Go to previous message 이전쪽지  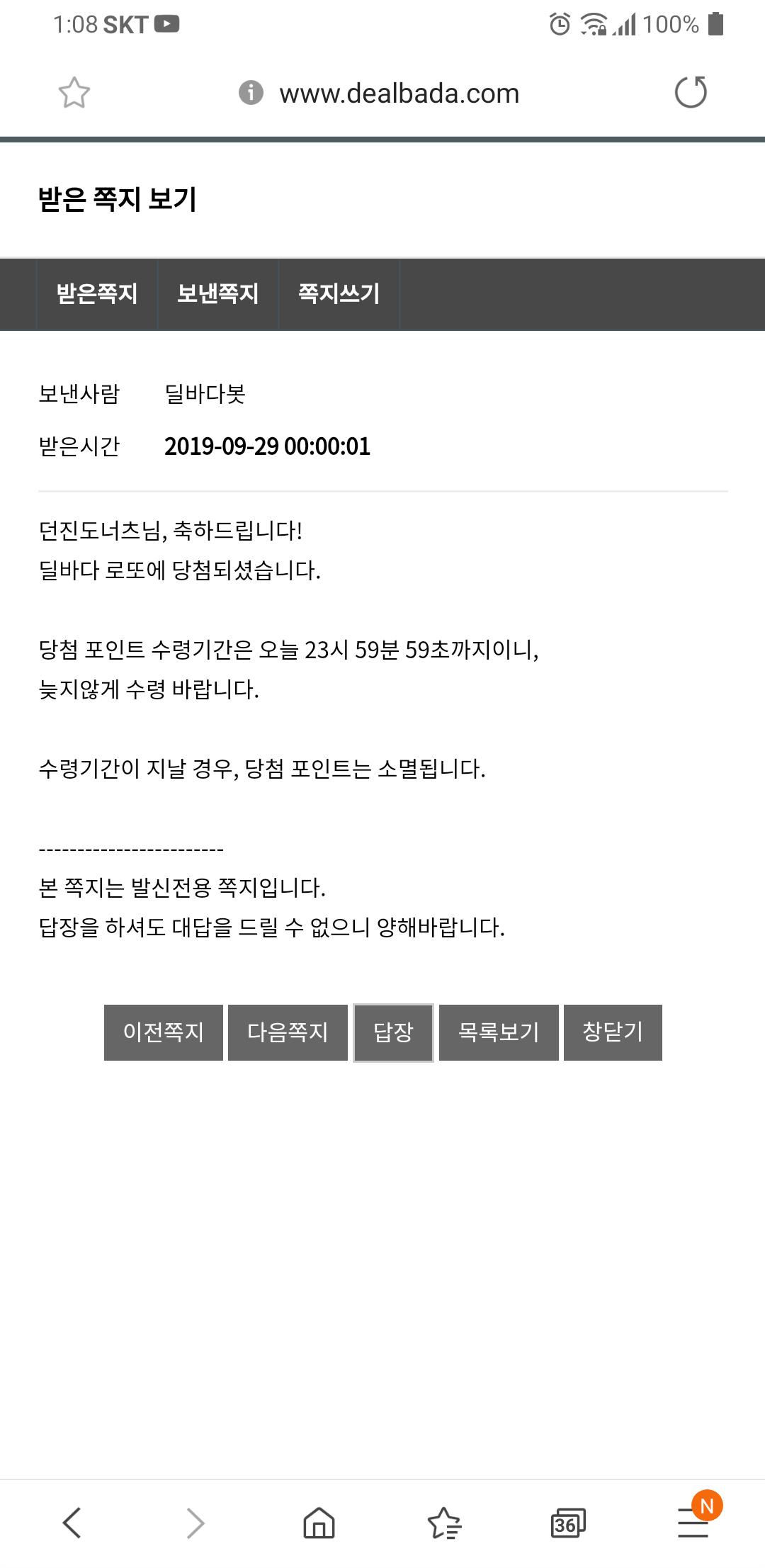164,1032
